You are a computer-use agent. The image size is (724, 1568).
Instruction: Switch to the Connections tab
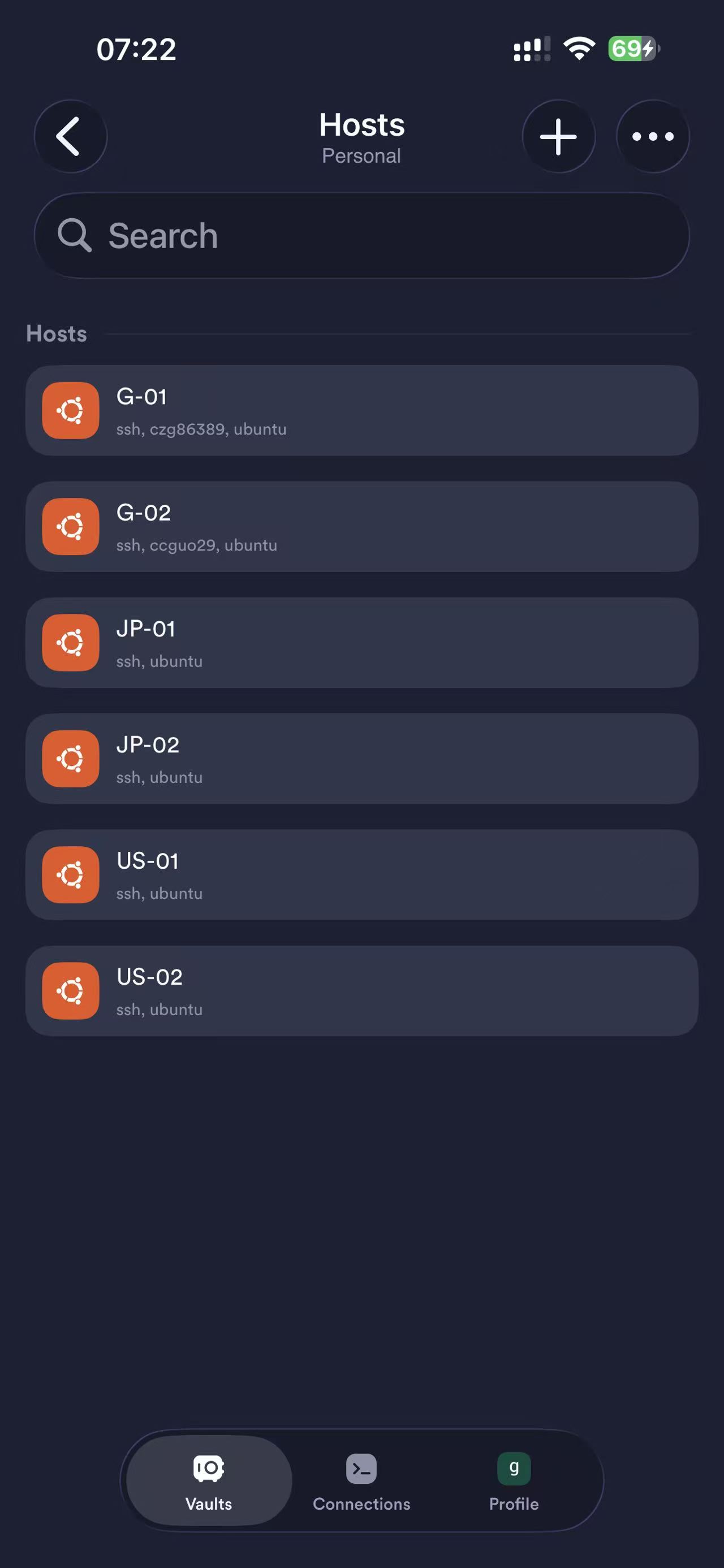click(x=361, y=1482)
